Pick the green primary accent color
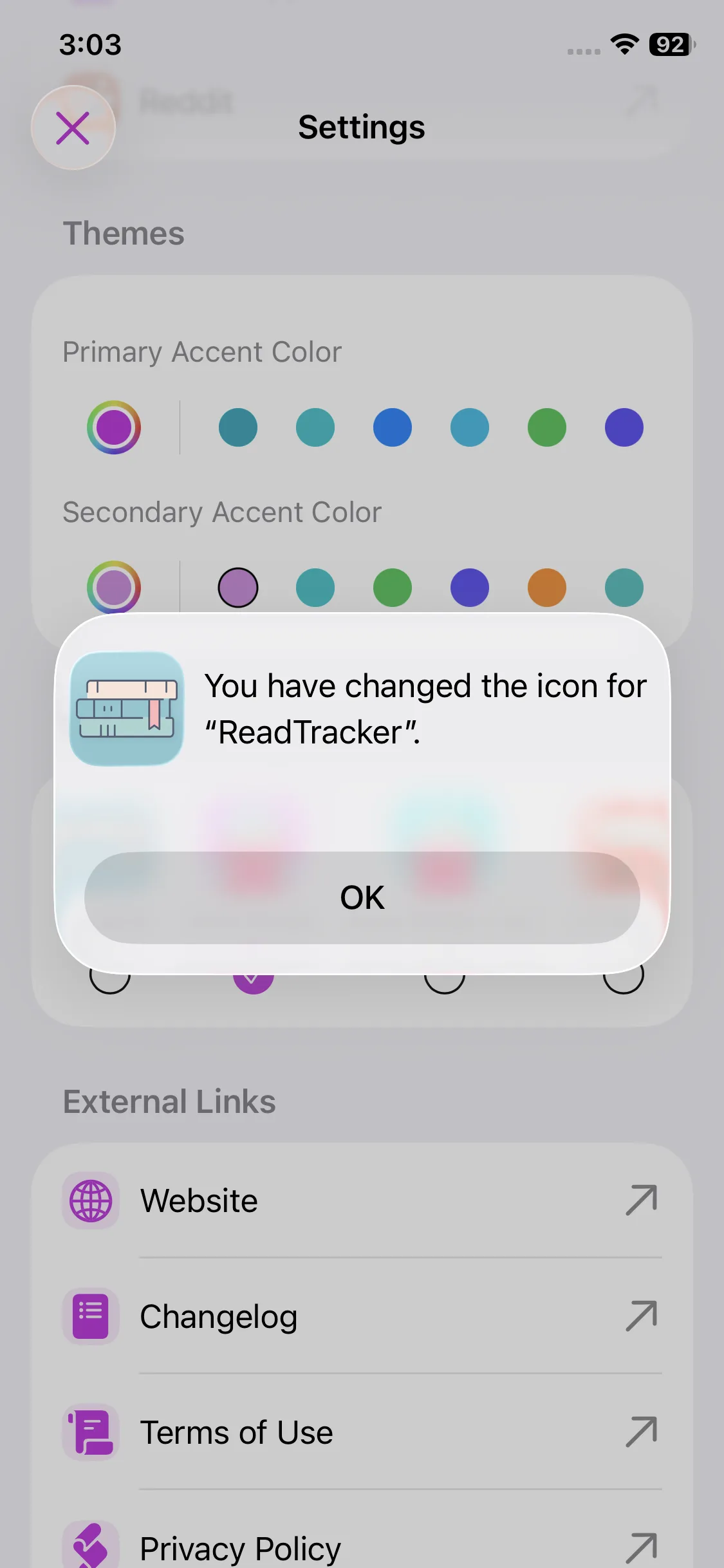The image size is (724, 1568). [x=547, y=427]
